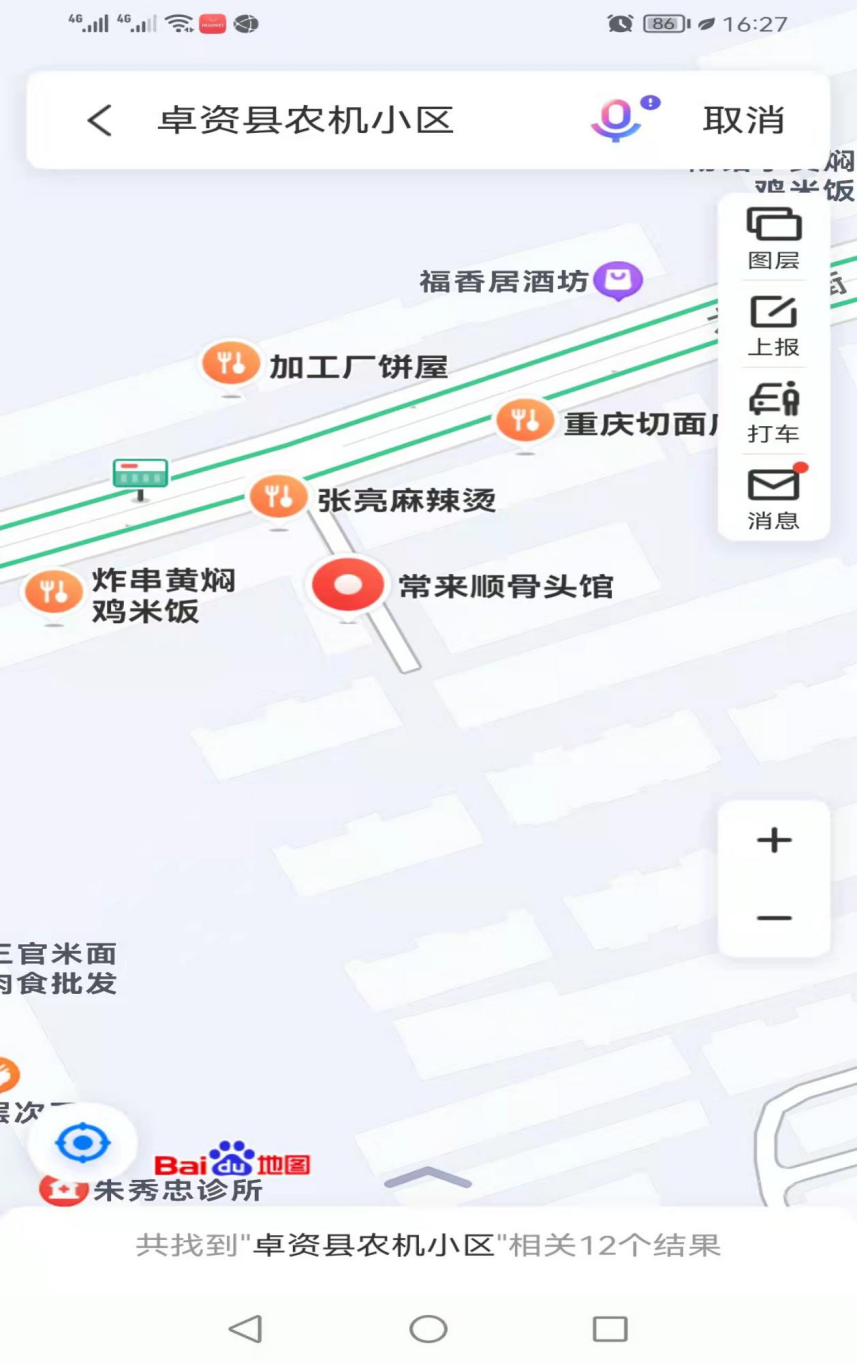The image size is (857, 1364).
Task: Open the 打车 ride-hailing option
Action: tap(773, 412)
